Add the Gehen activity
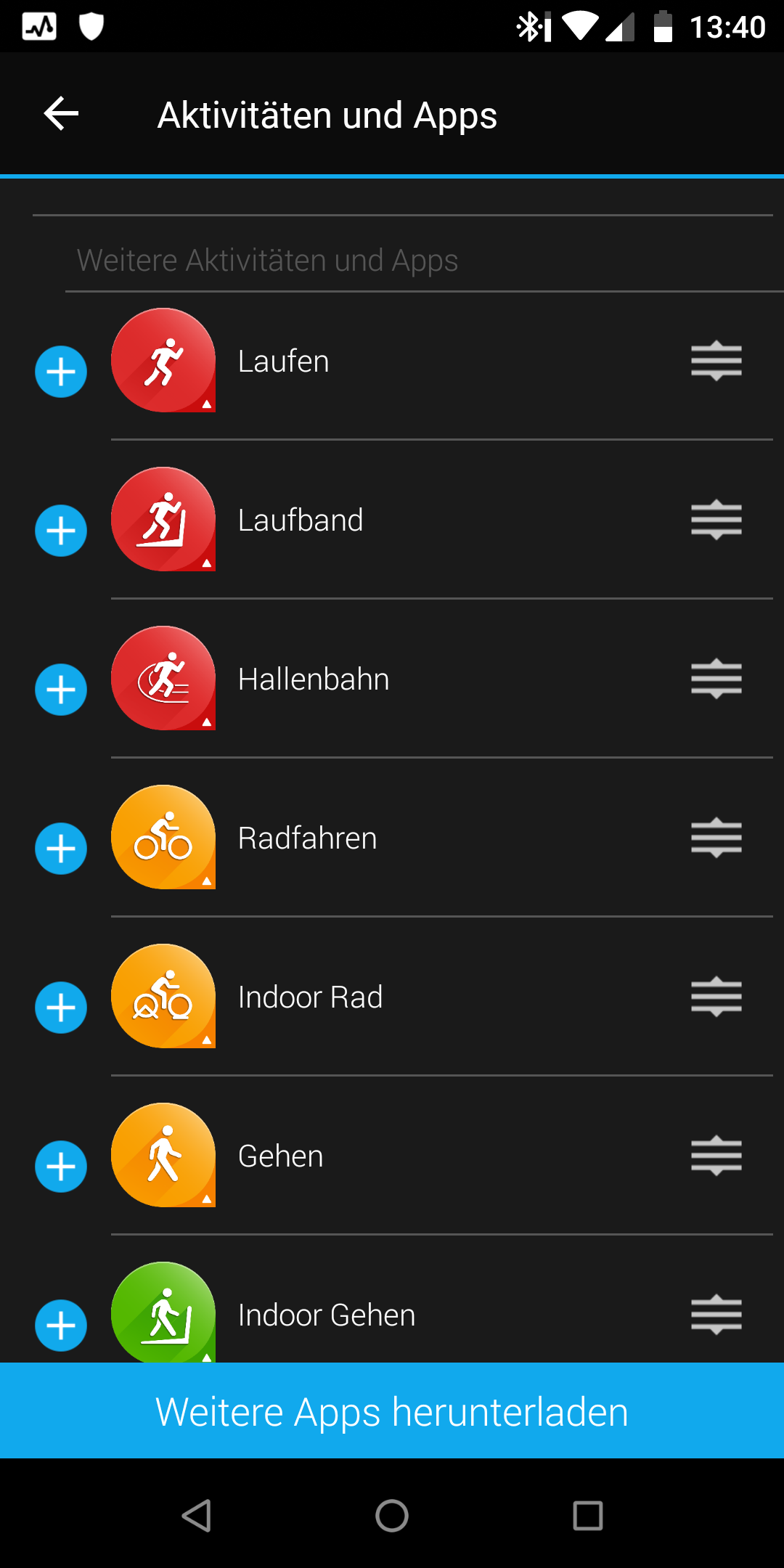The width and height of the screenshot is (784, 1568). click(61, 1167)
